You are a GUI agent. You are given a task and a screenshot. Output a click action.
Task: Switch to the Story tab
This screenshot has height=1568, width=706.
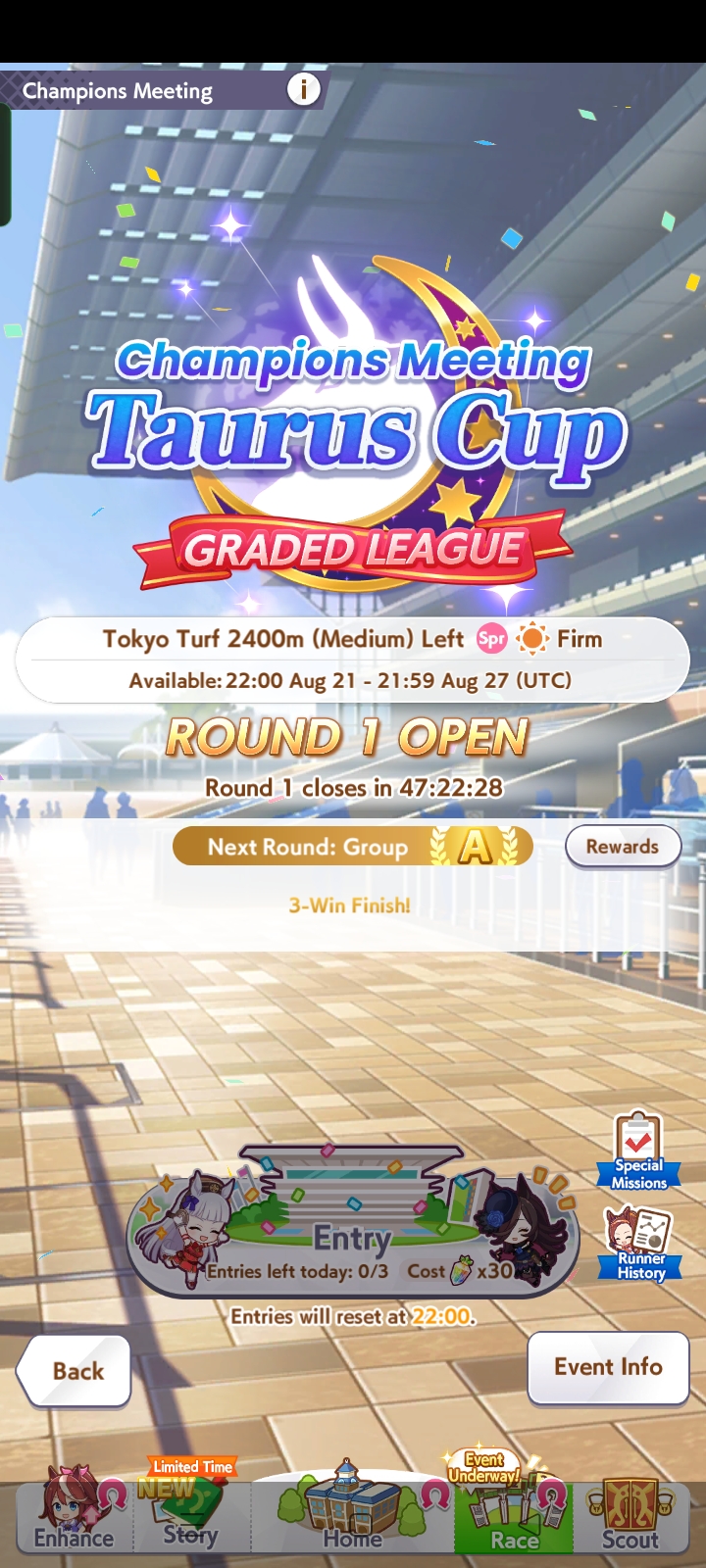click(190, 1514)
